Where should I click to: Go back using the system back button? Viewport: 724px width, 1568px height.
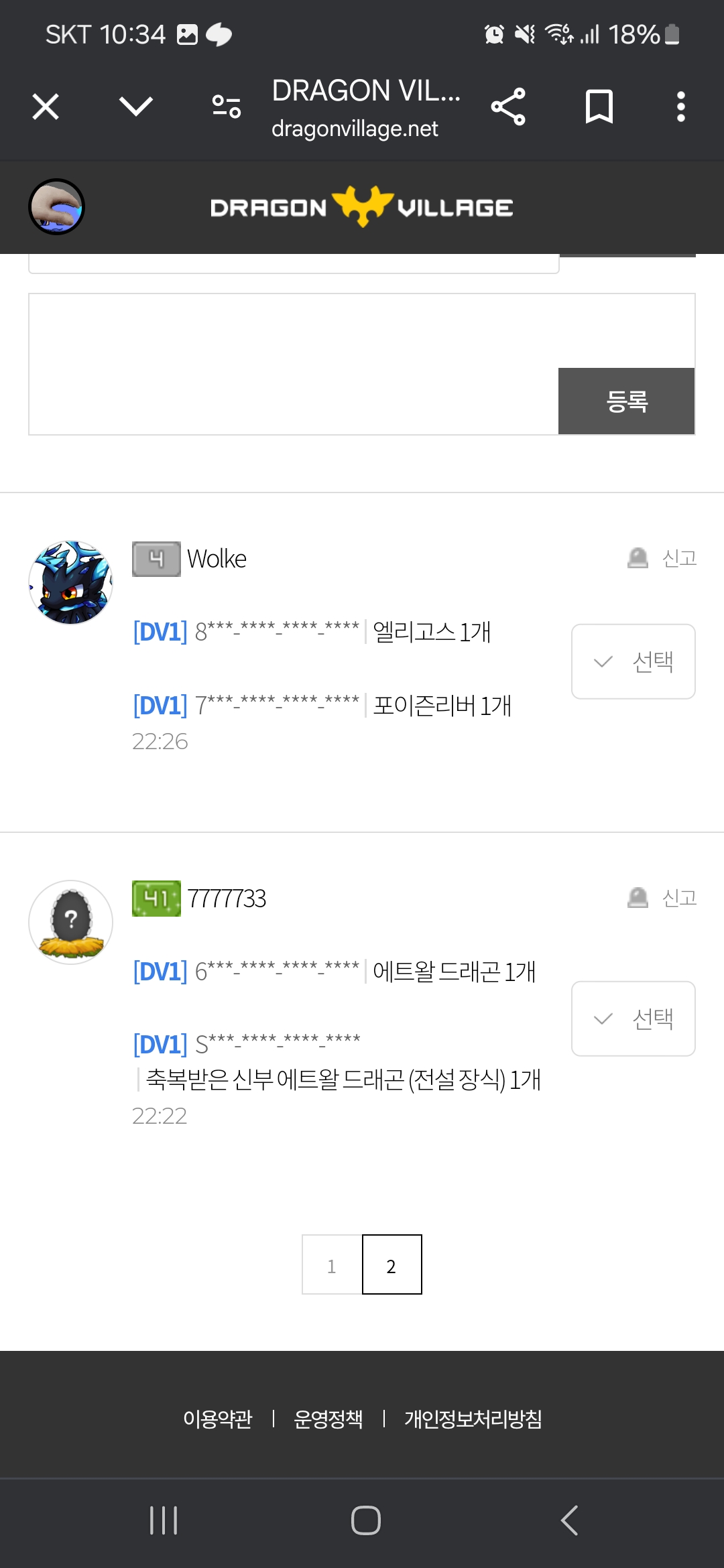[x=569, y=1520]
